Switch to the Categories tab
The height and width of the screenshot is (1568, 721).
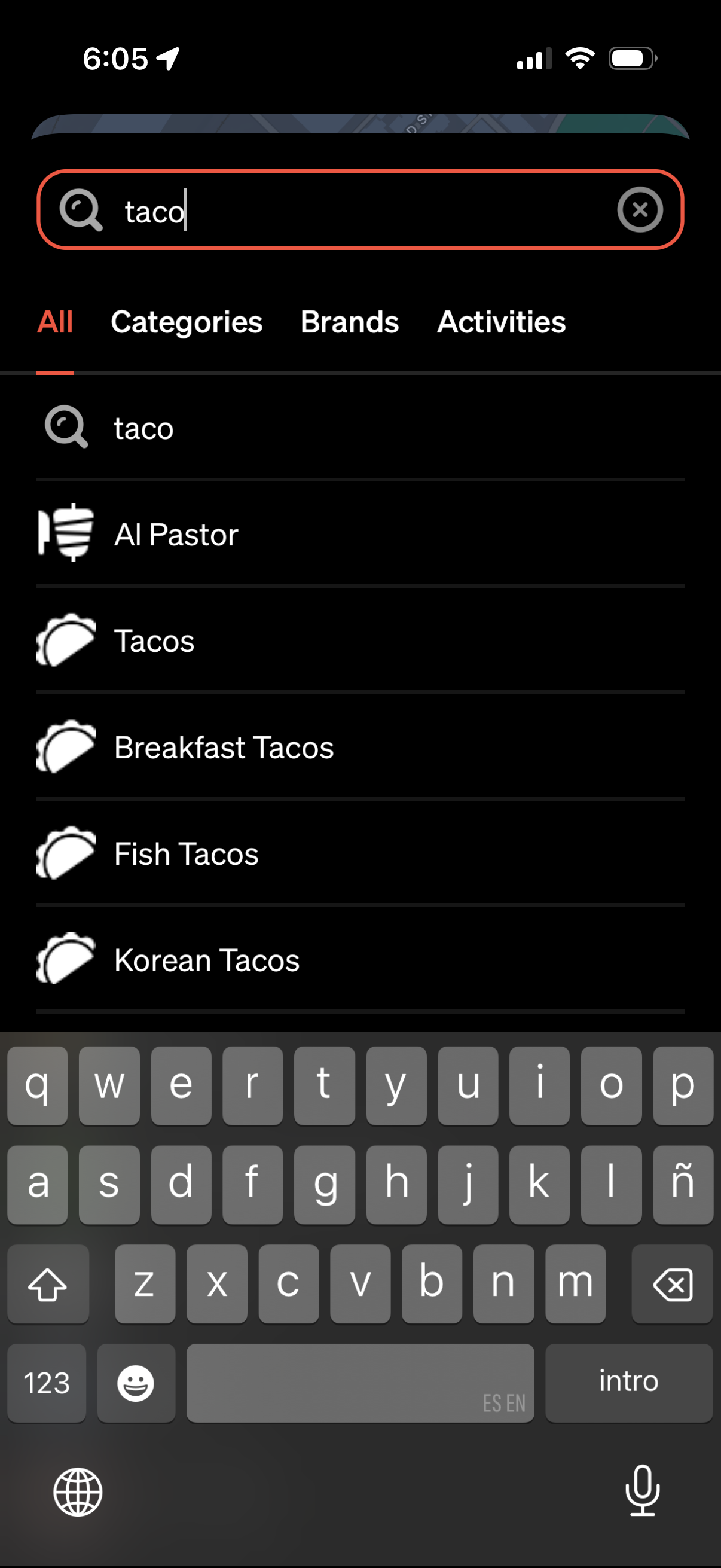186,322
